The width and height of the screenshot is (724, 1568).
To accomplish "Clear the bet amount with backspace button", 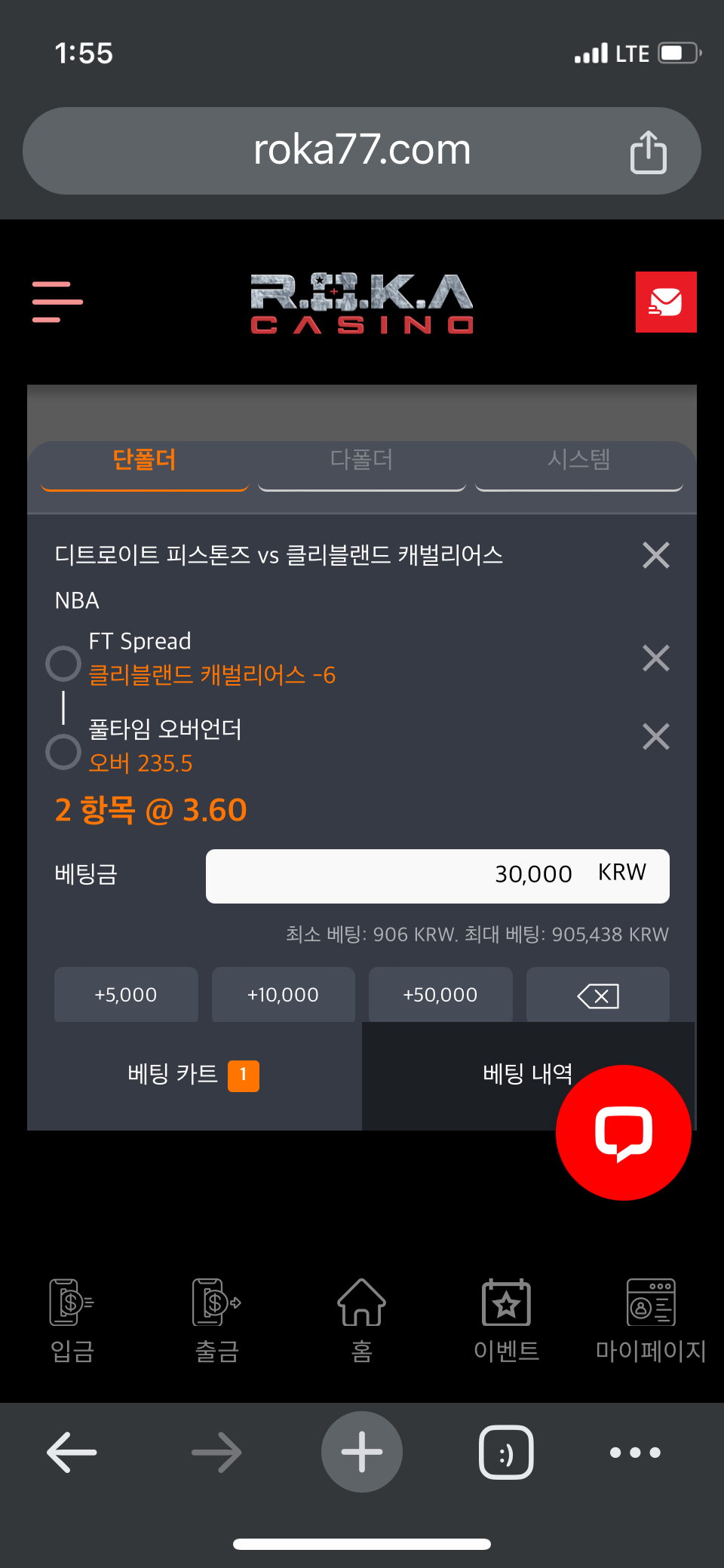I will point(597,996).
